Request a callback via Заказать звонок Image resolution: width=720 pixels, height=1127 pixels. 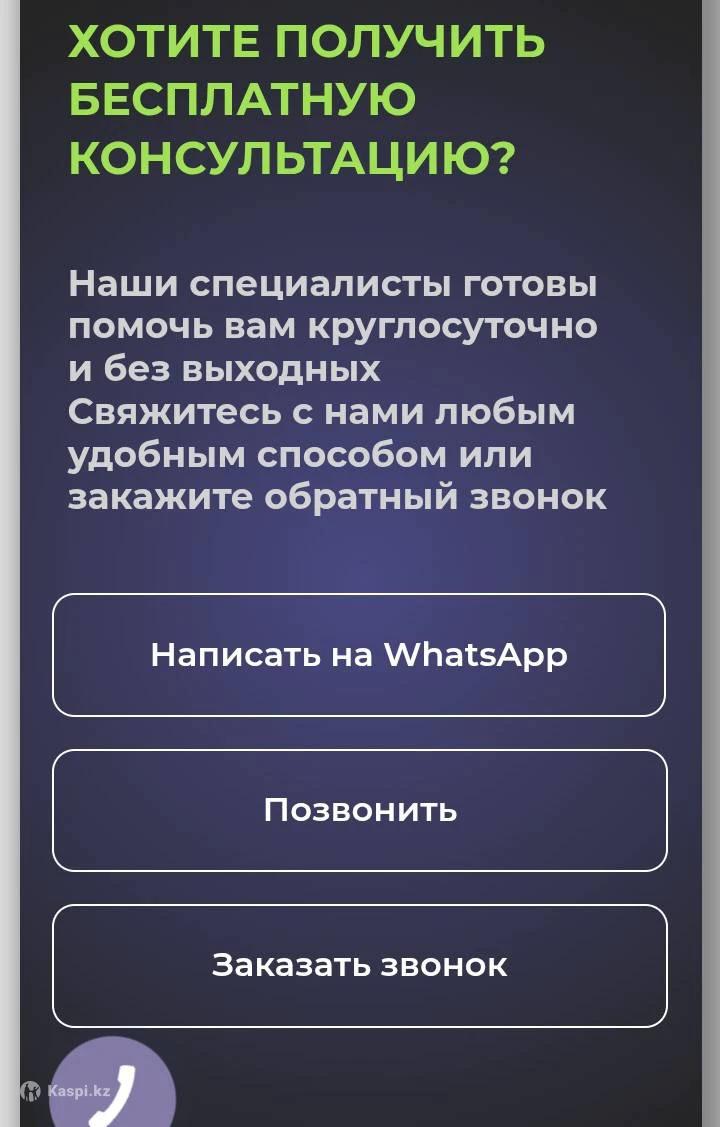[359, 965]
